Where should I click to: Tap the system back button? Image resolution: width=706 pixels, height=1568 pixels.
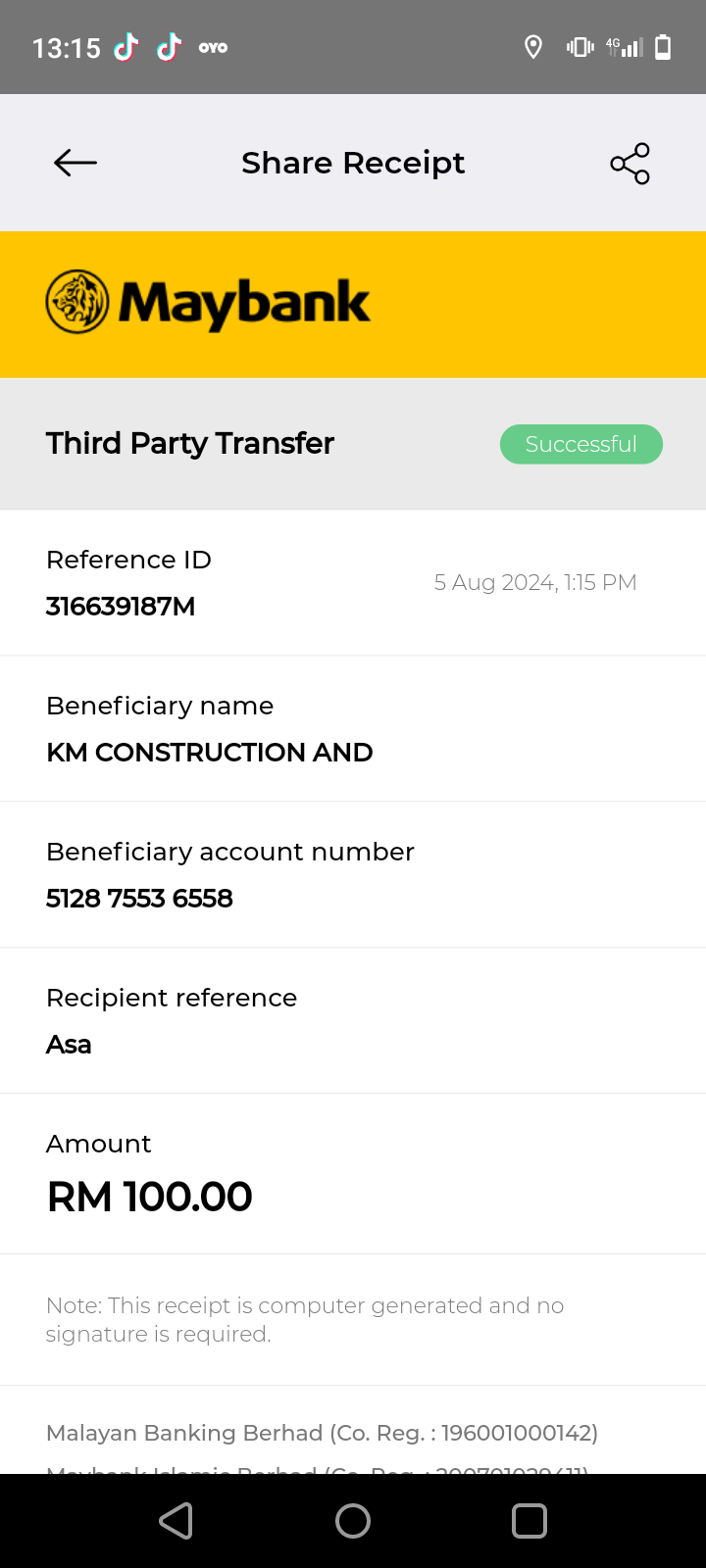coord(176,1521)
